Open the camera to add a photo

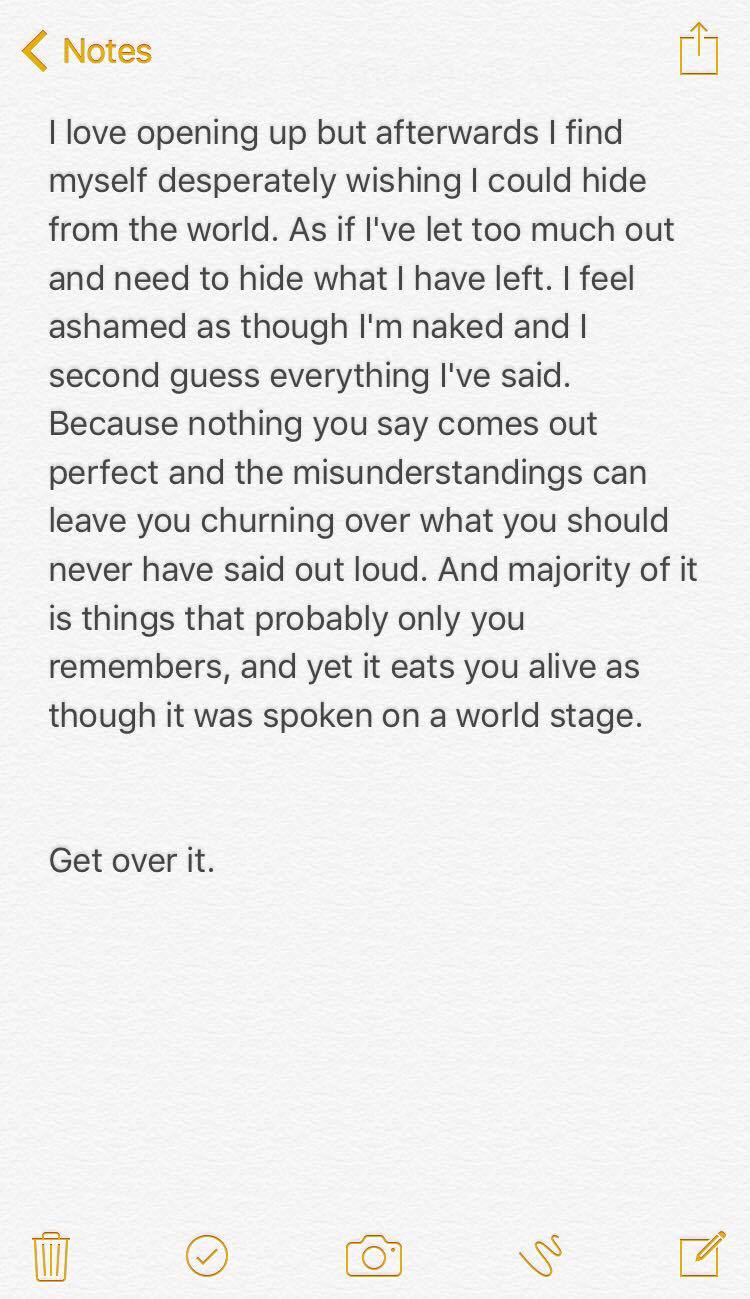tap(373, 1256)
